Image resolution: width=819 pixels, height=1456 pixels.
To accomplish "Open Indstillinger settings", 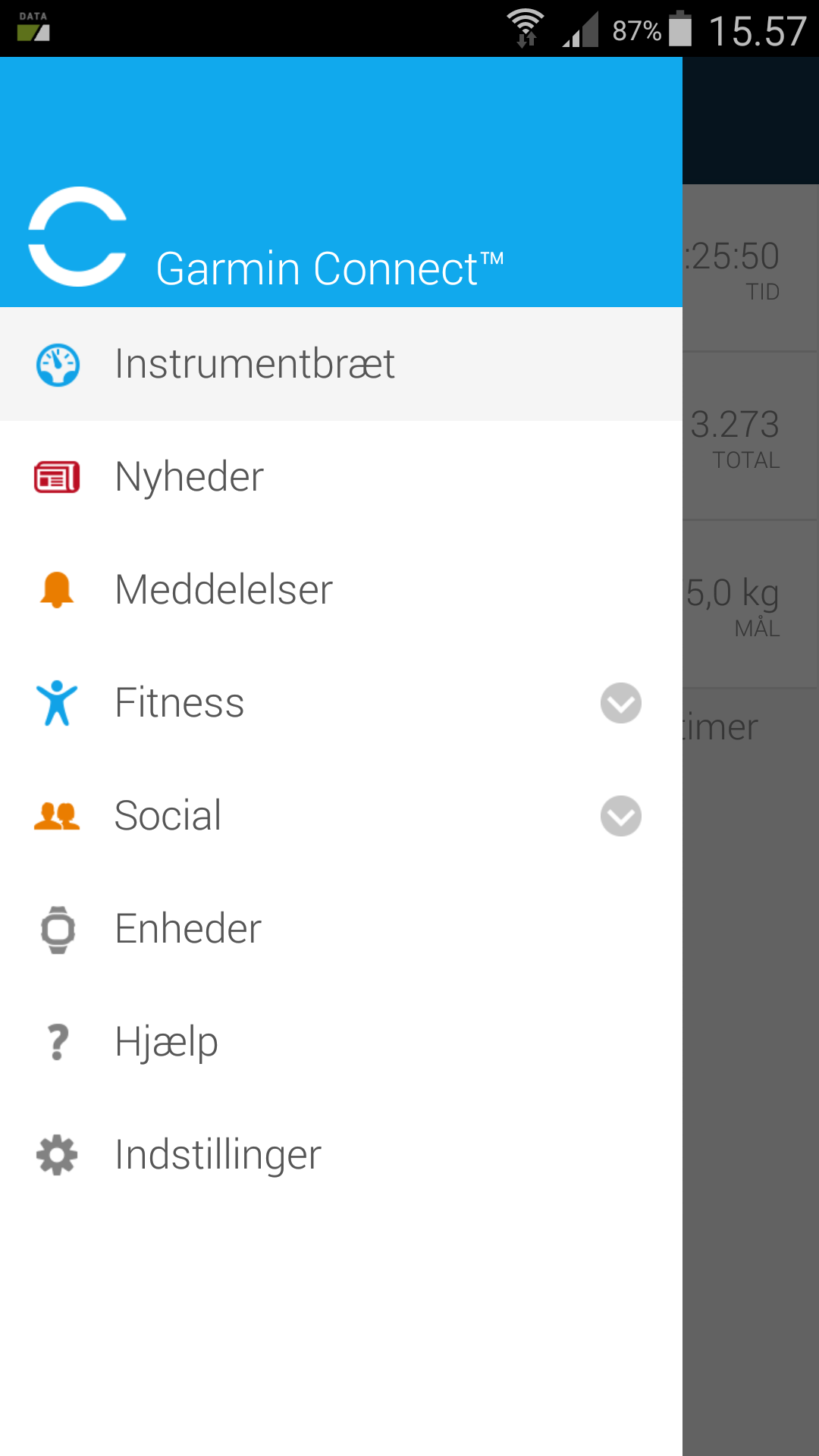I will point(341,1155).
